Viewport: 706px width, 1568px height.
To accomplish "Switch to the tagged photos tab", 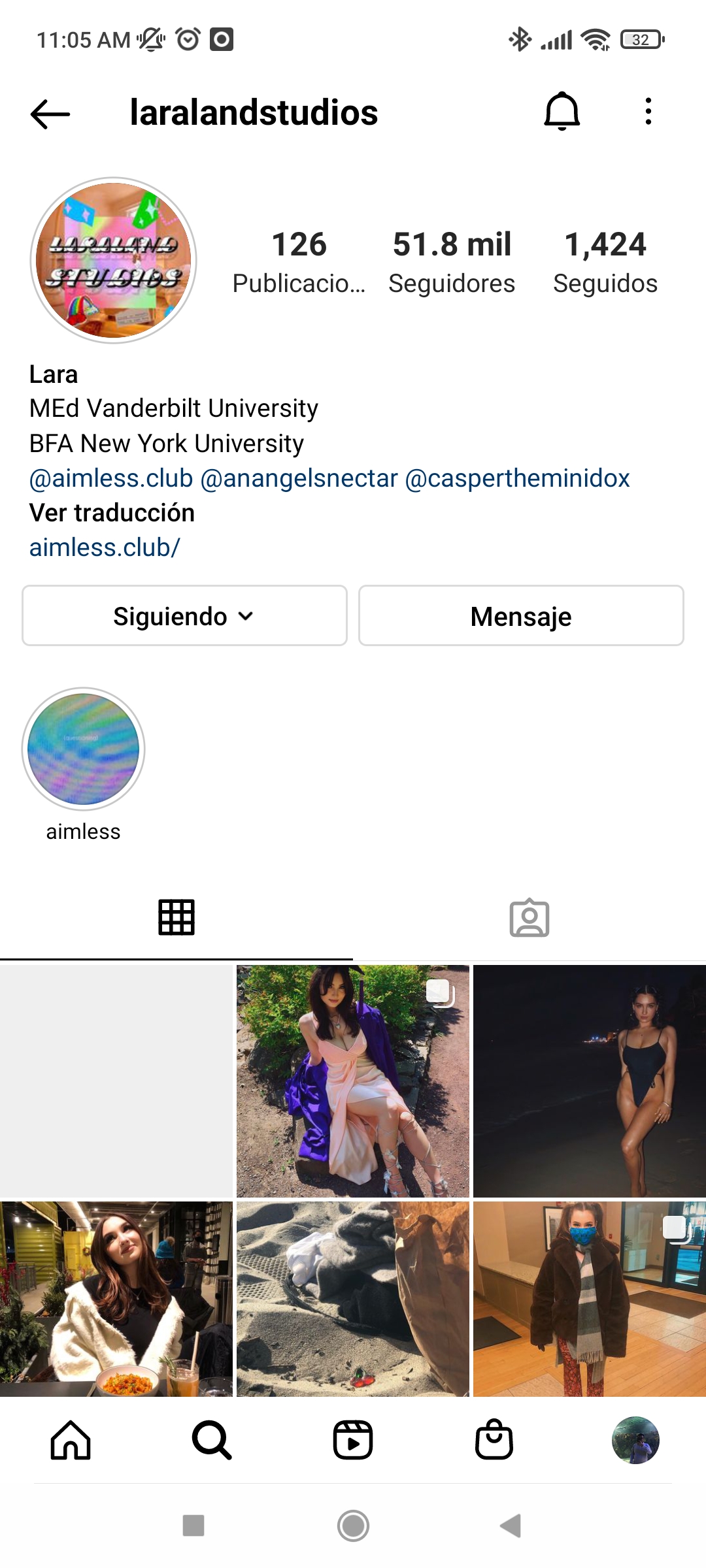I will 529,916.
